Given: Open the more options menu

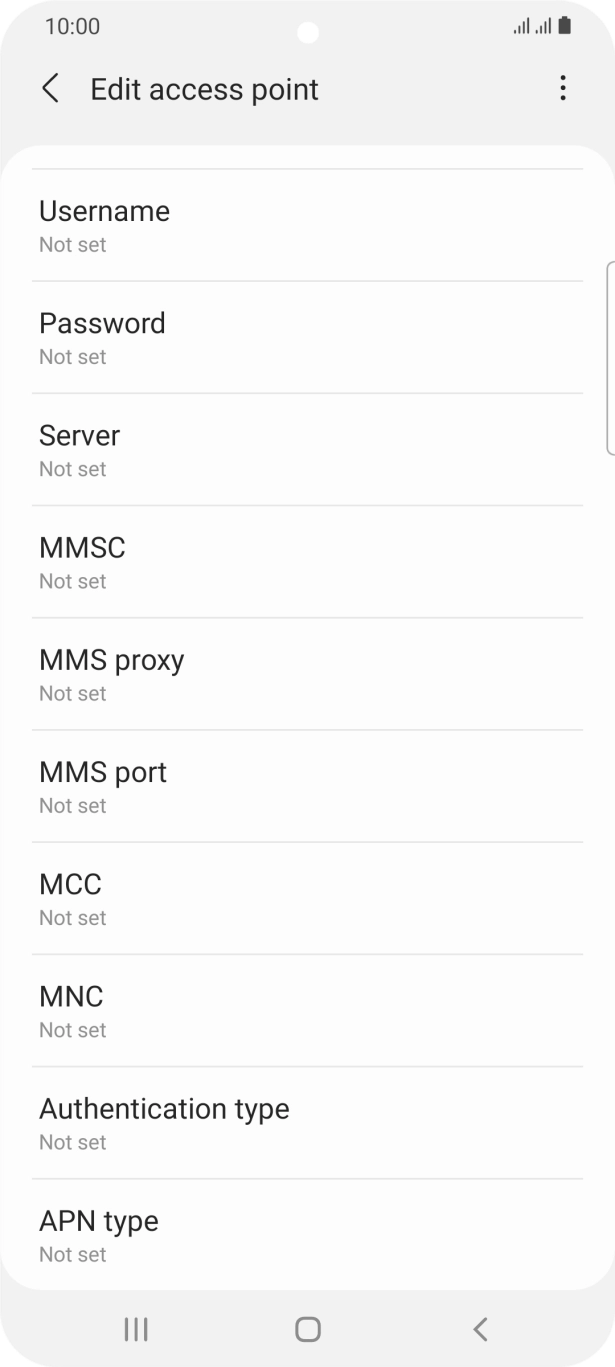Looking at the screenshot, I should pyautogui.click(x=563, y=89).
